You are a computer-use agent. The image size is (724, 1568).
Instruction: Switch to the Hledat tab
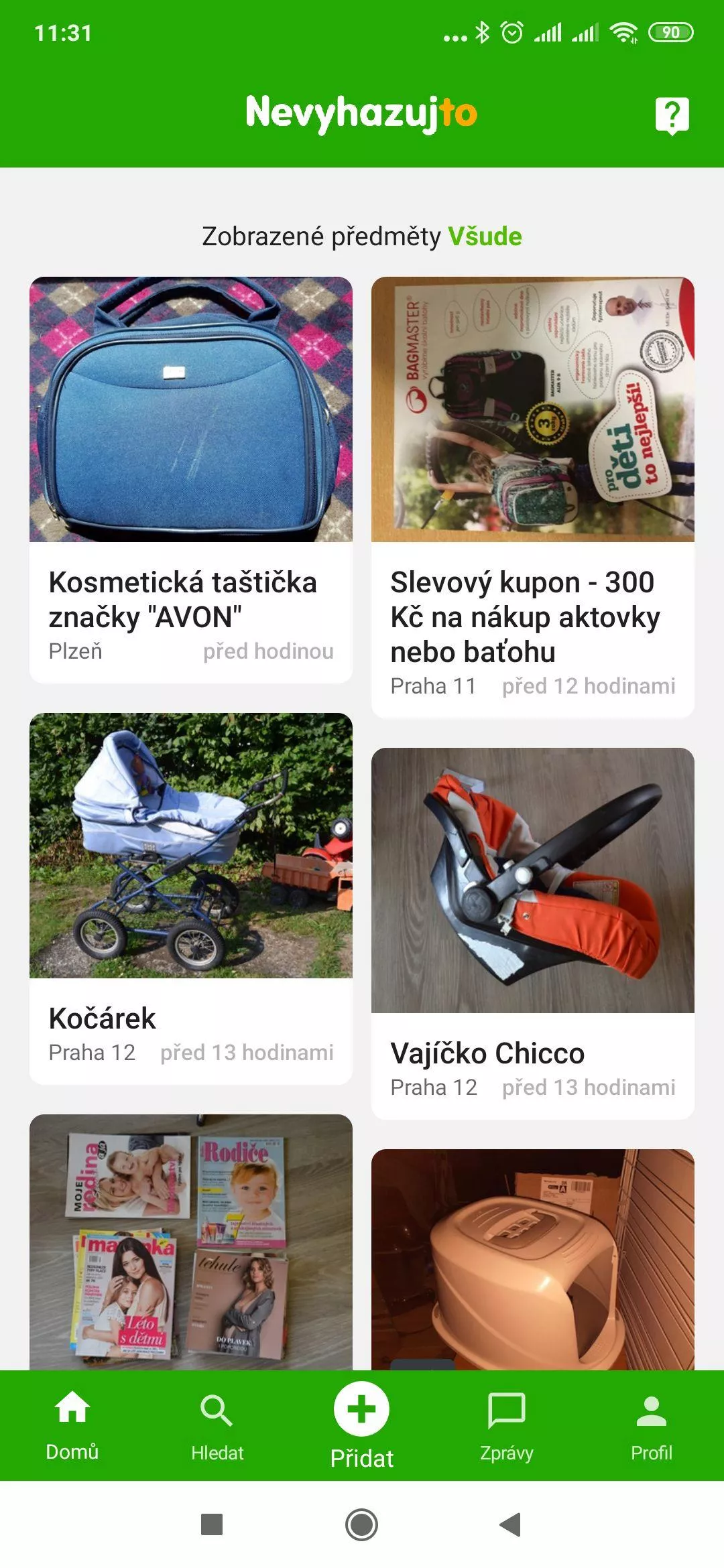[217, 1425]
